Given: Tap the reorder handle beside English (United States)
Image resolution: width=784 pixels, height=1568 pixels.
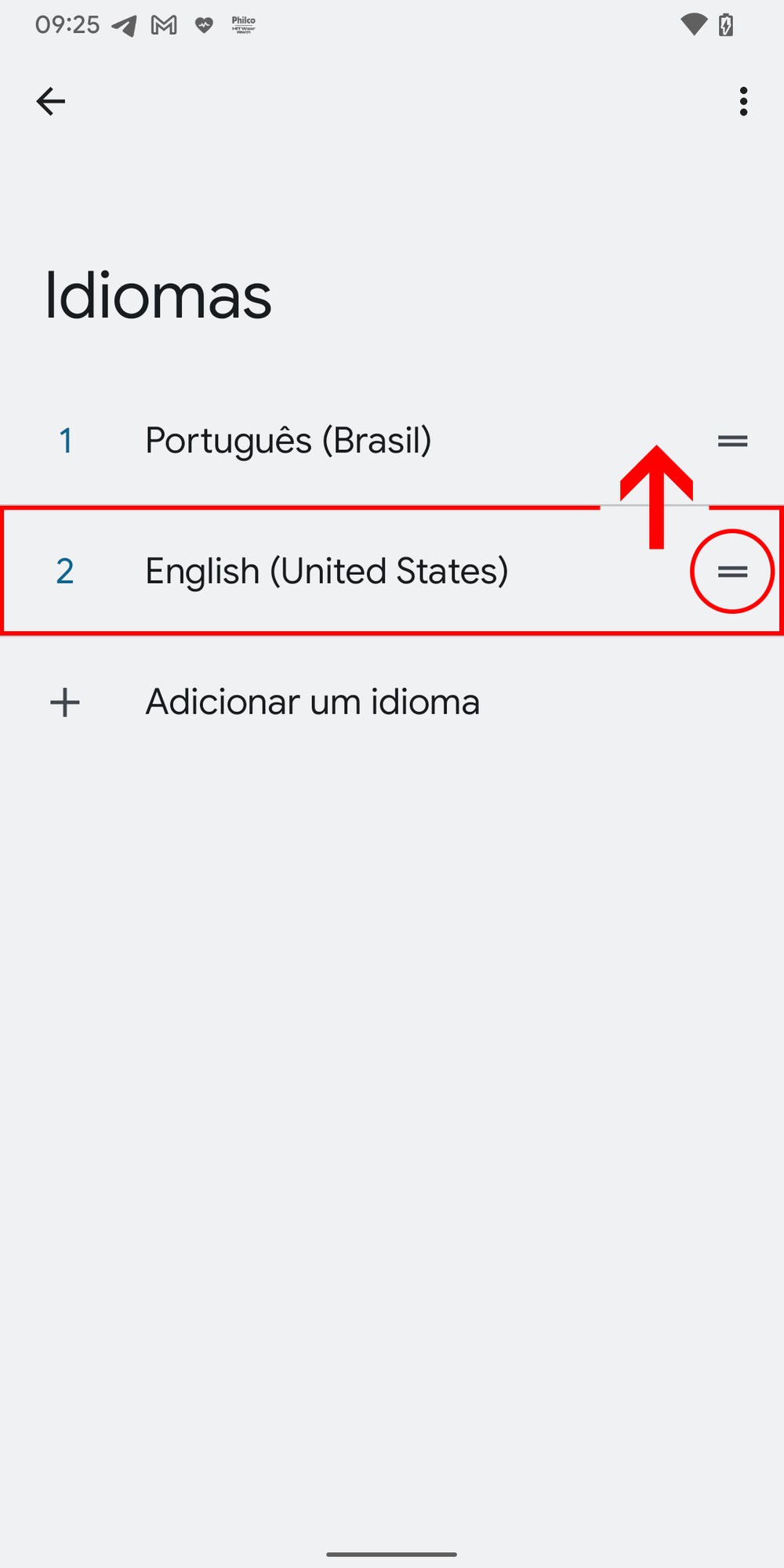Looking at the screenshot, I should click(732, 572).
